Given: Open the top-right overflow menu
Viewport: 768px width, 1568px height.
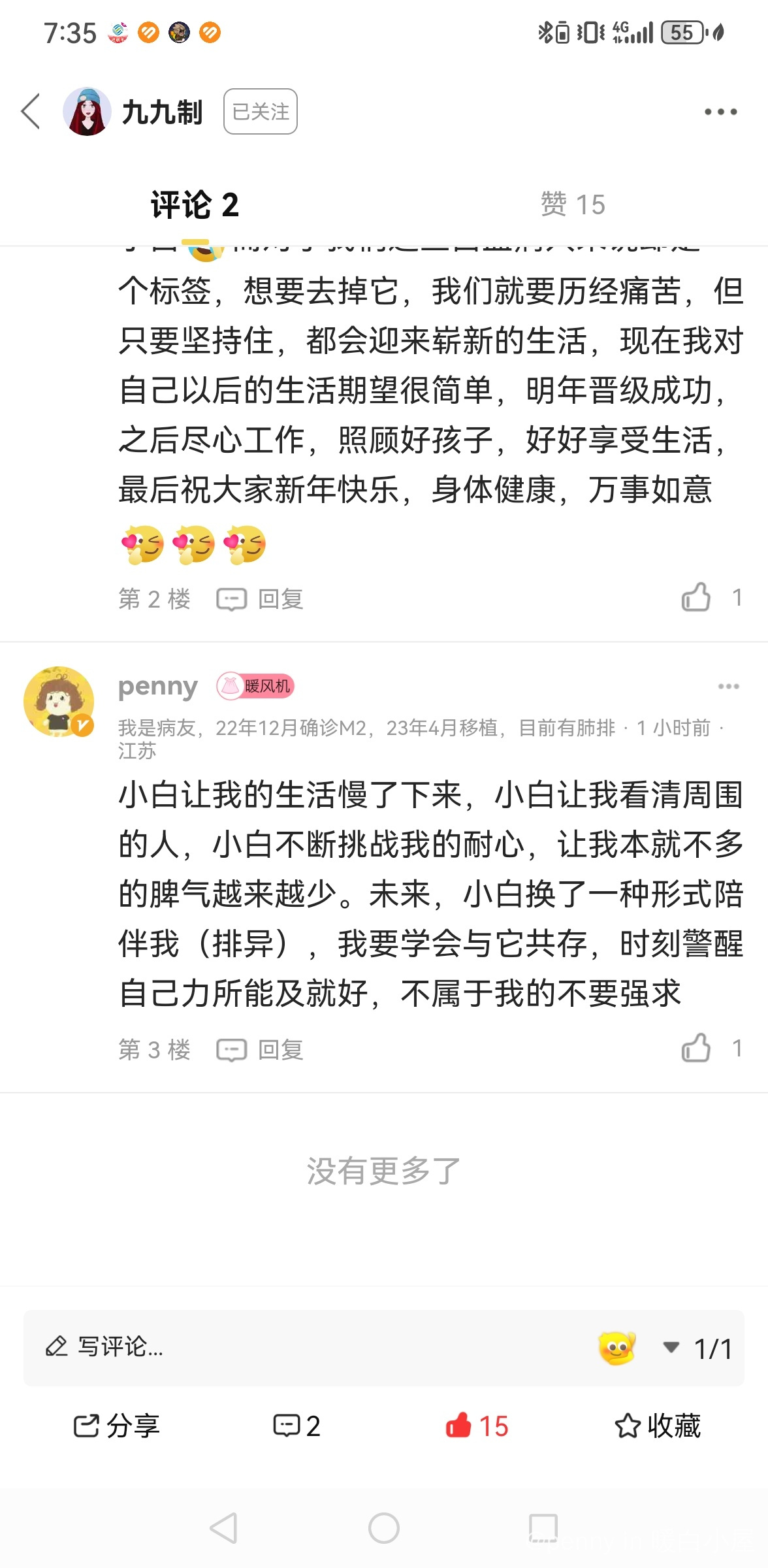Looking at the screenshot, I should 720,112.
